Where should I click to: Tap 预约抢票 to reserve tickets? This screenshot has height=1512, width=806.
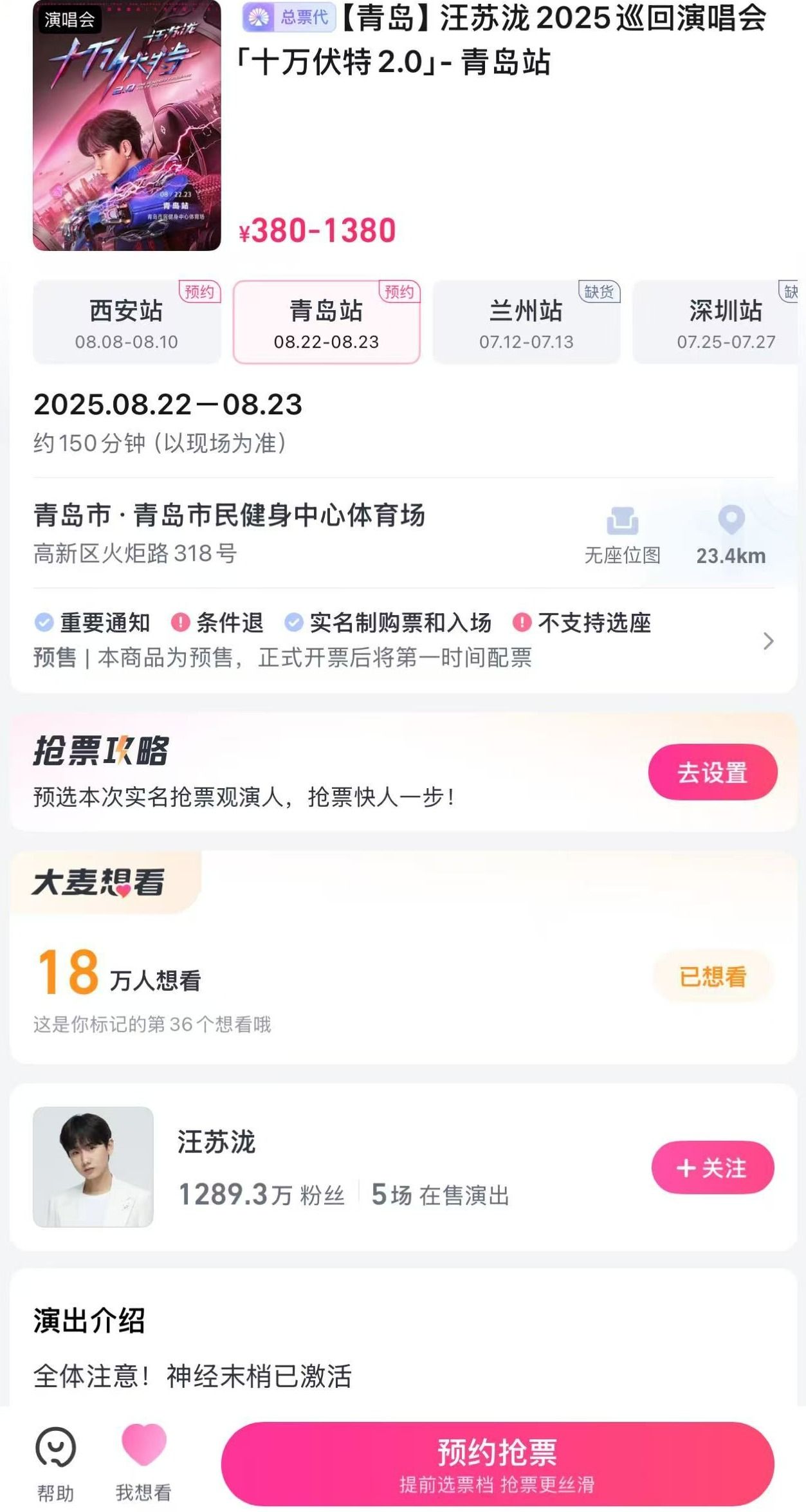click(497, 1463)
